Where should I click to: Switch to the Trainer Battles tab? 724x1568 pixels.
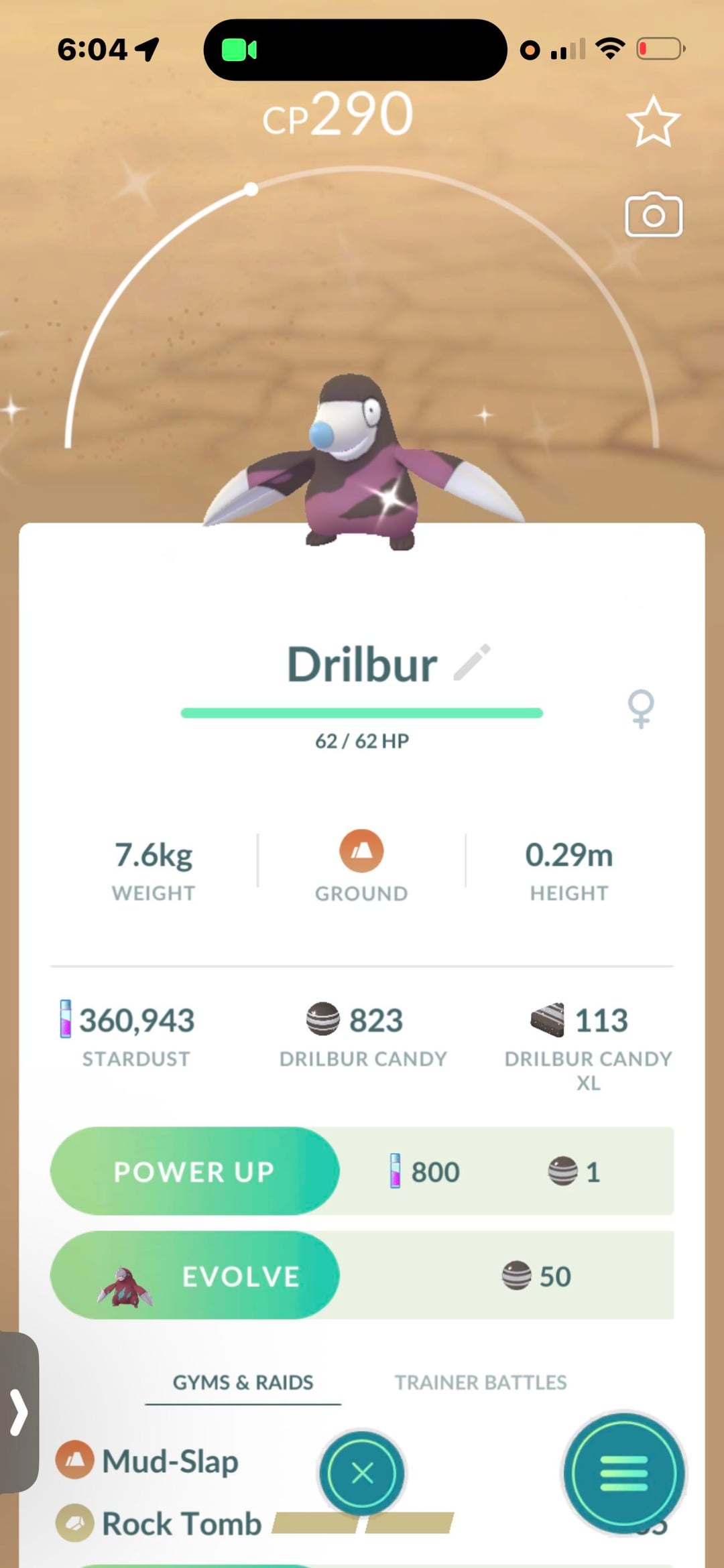click(x=480, y=1382)
